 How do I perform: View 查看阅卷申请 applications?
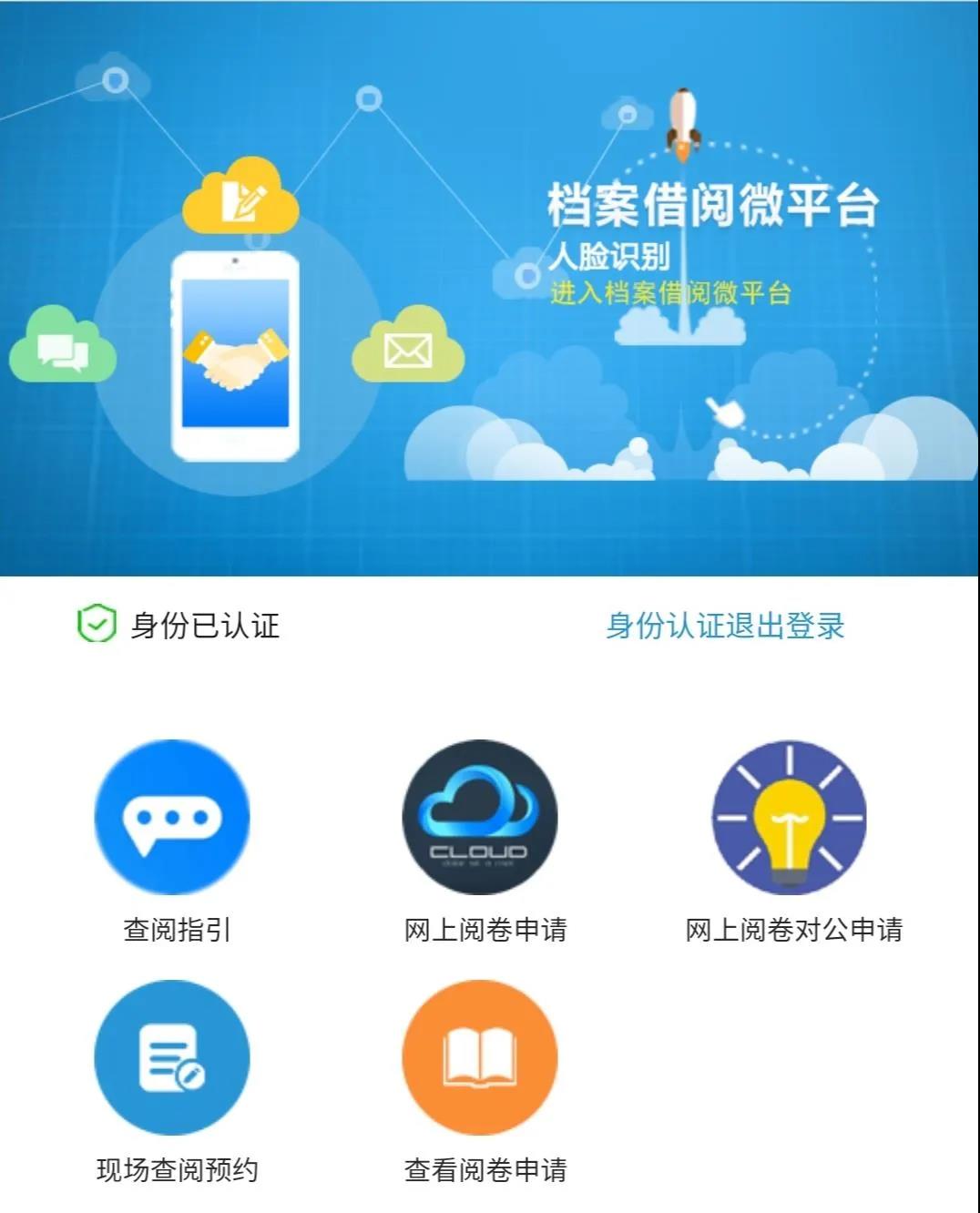click(480, 1057)
